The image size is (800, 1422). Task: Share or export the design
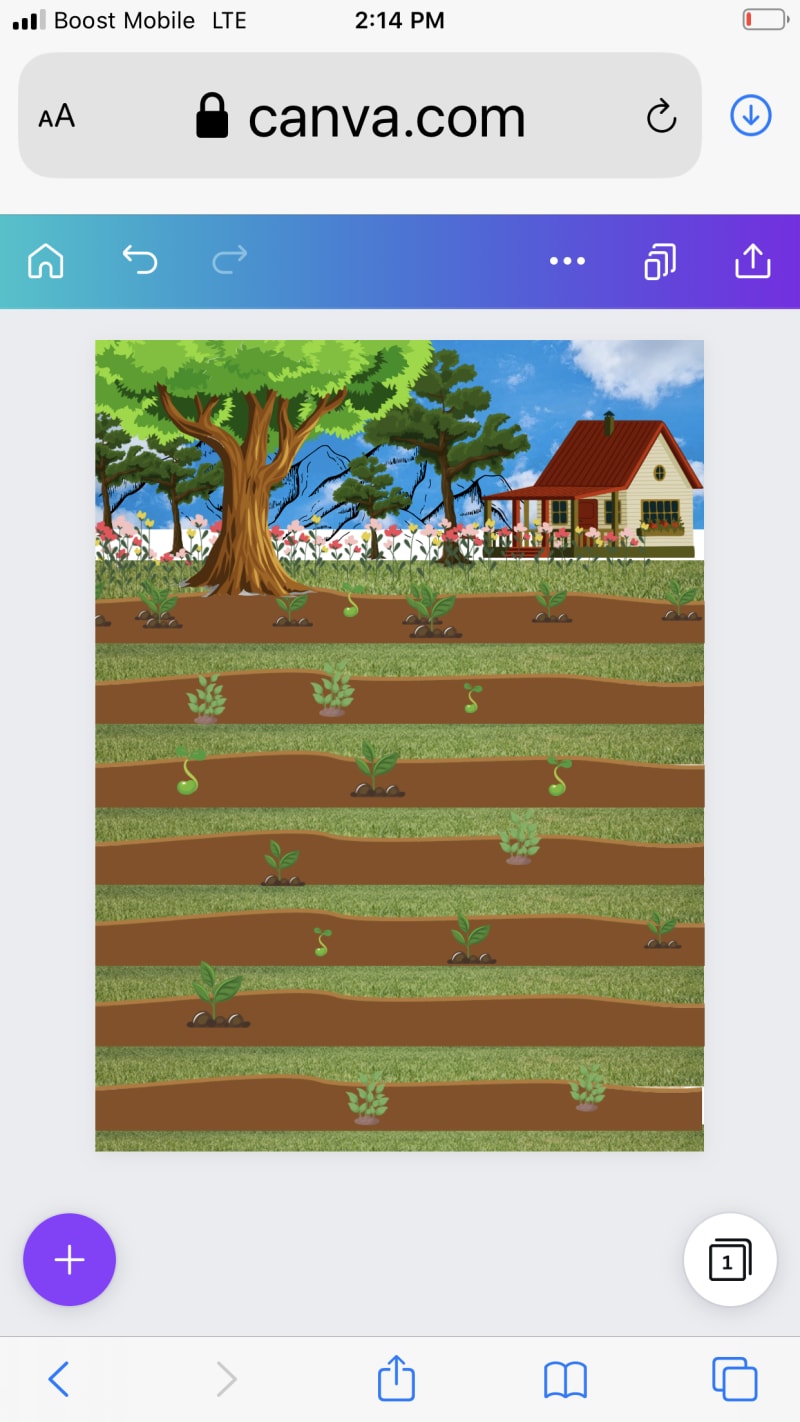(x=752, y=261)
